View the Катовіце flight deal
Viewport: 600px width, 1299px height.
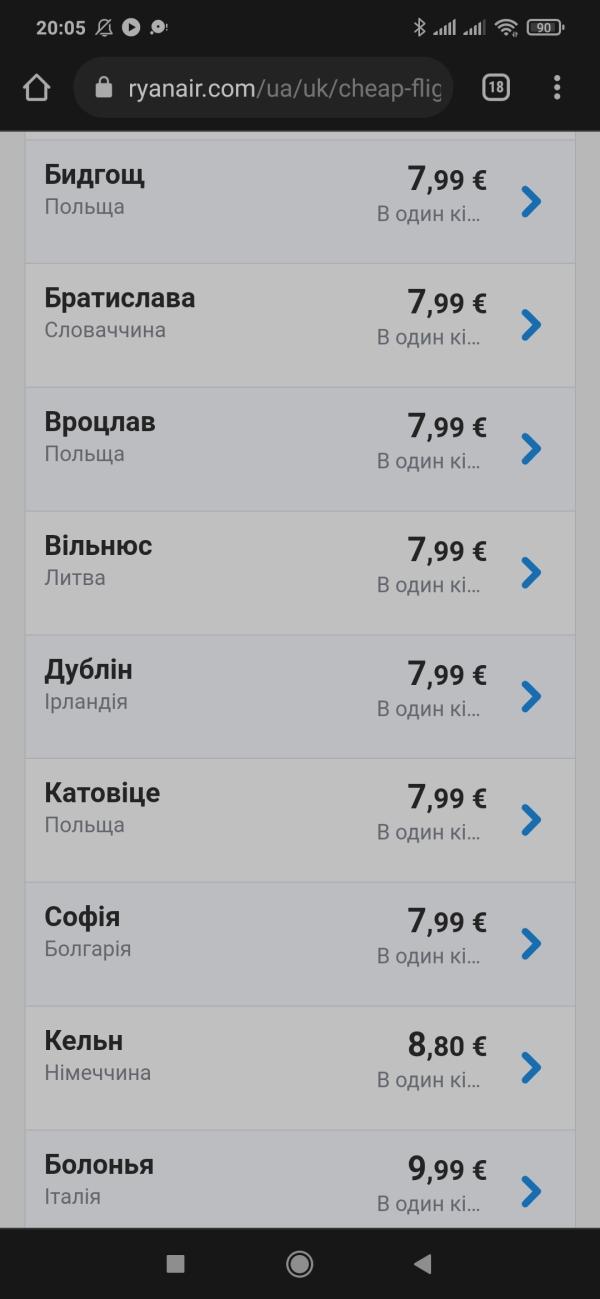[300, 820]
